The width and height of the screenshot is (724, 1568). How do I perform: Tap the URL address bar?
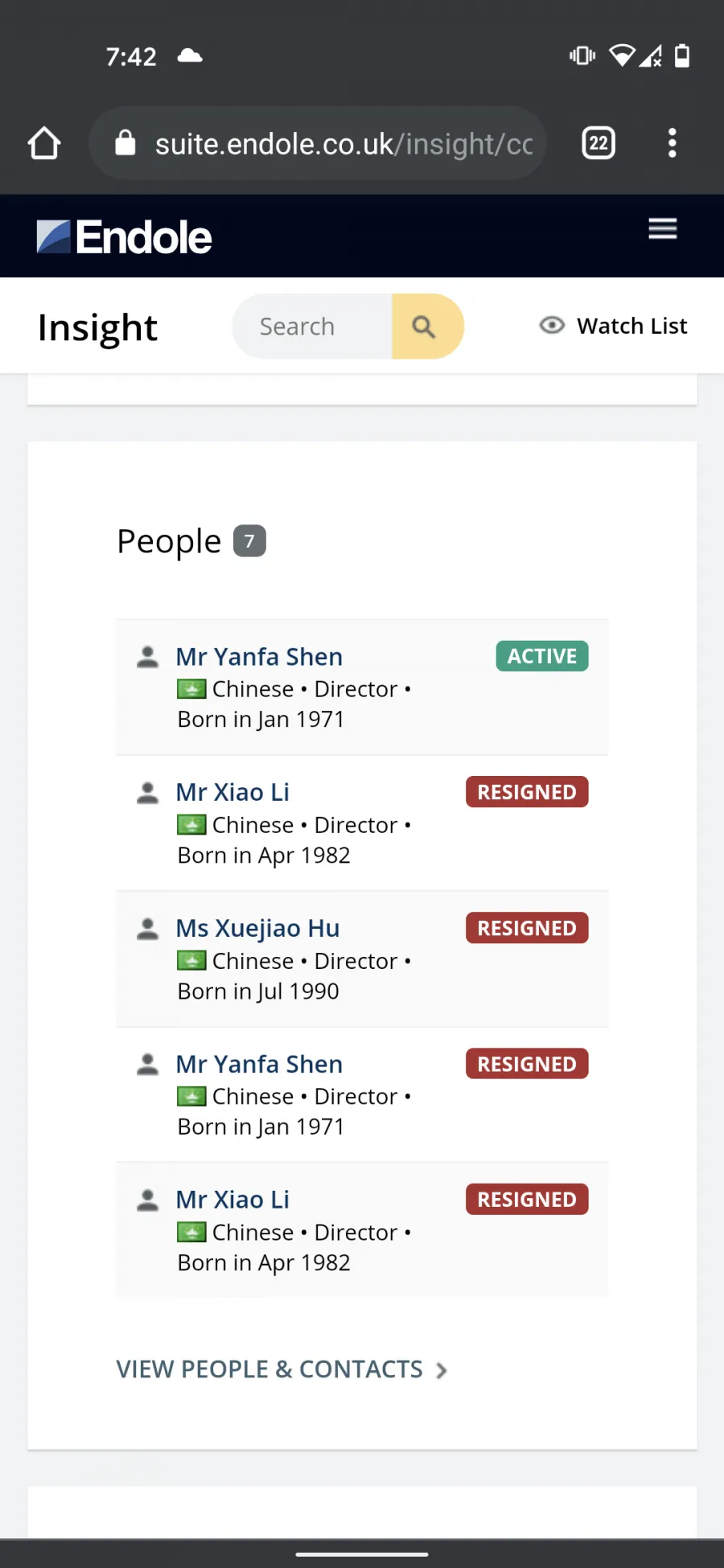tap(318, 144)
